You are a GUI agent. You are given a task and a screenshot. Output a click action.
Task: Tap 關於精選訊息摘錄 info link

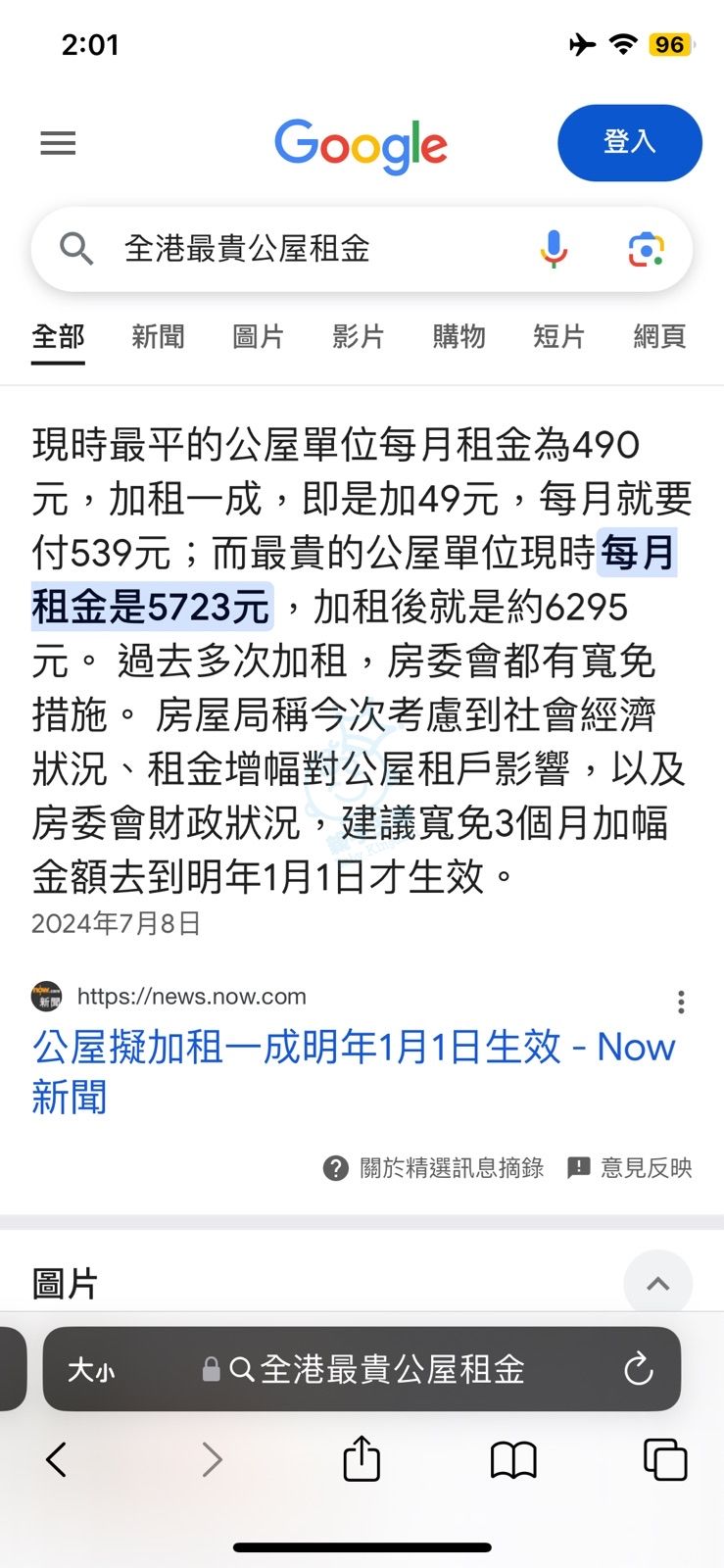(434, 1168)
